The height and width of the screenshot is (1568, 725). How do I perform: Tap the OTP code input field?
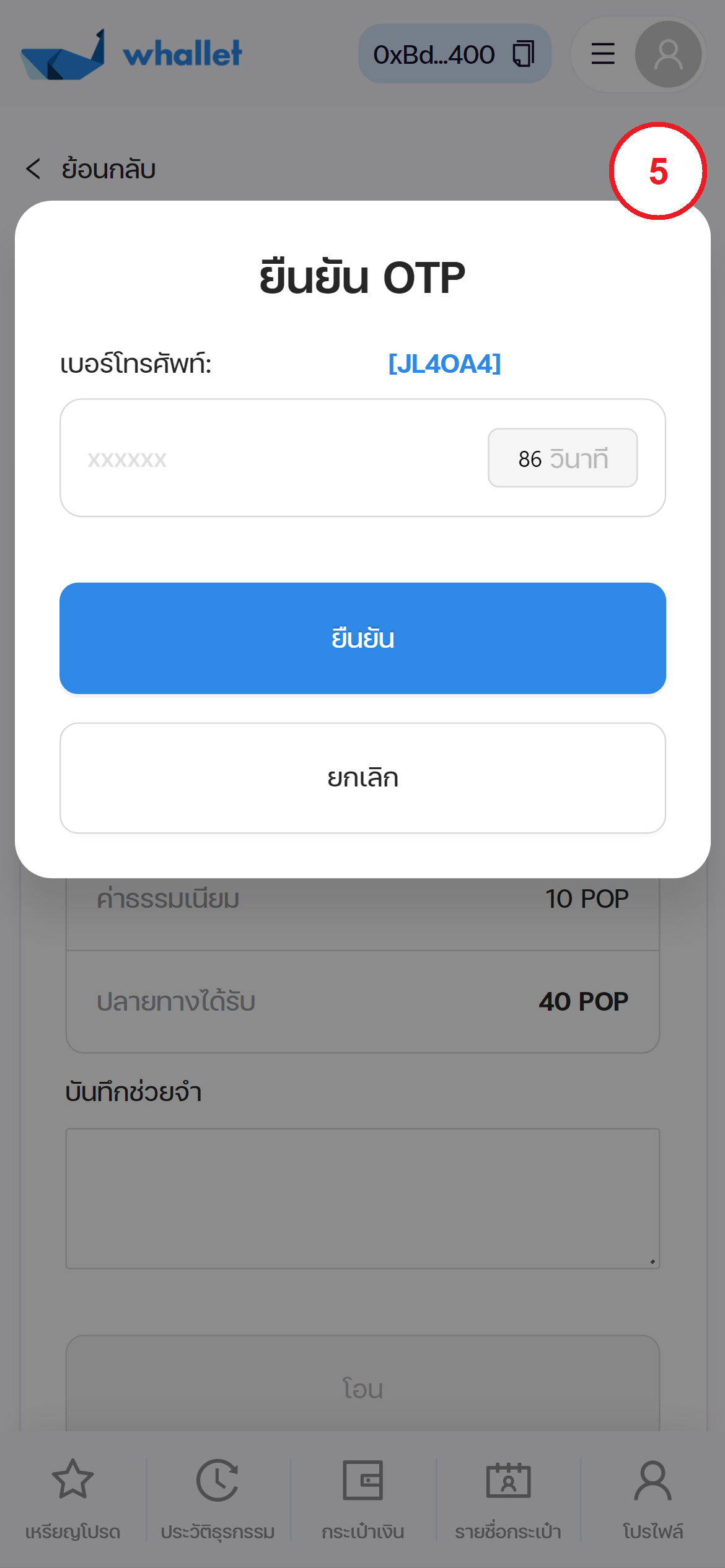tap(273, 458)
